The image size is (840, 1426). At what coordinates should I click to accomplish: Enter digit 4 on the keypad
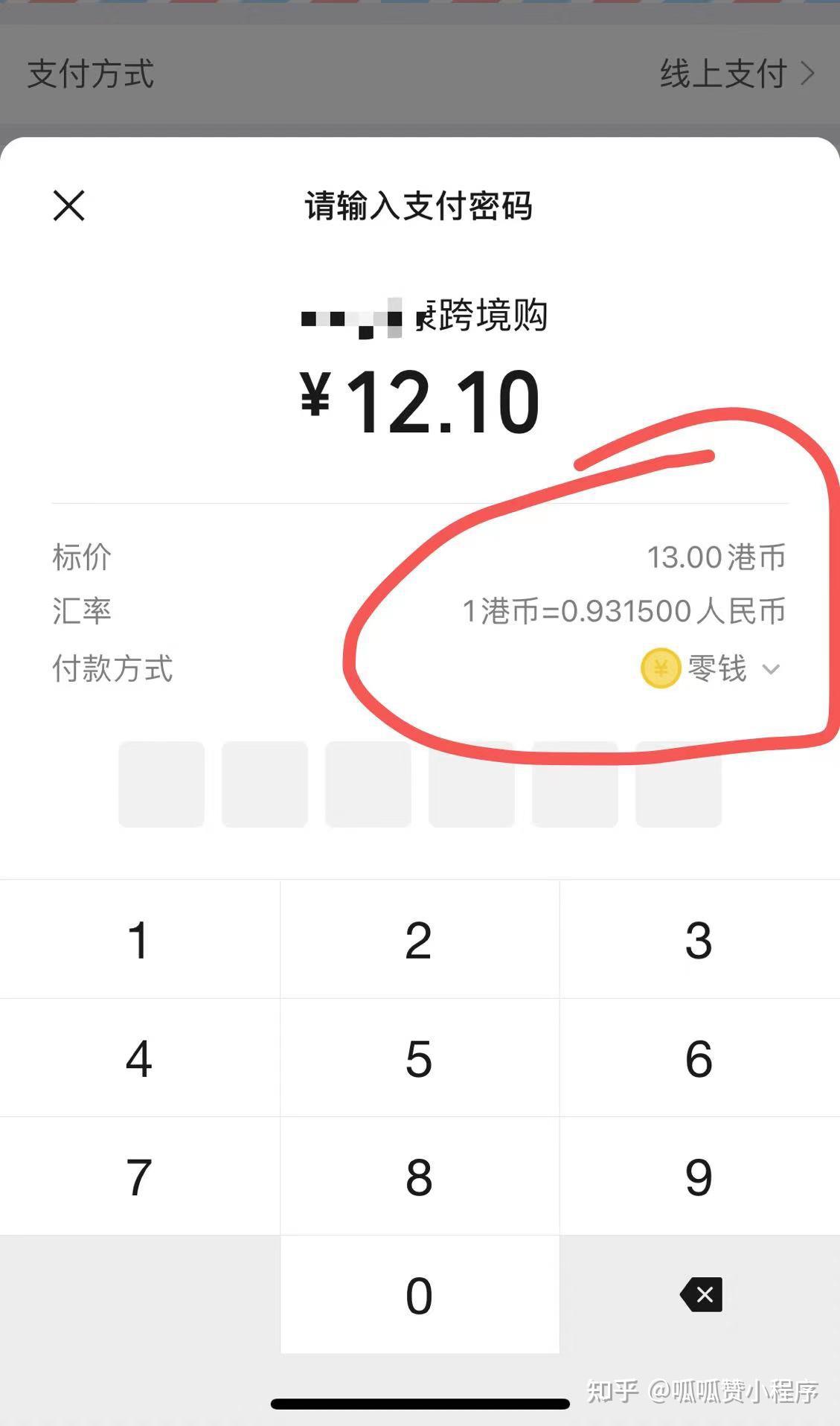pos(139,1058)
